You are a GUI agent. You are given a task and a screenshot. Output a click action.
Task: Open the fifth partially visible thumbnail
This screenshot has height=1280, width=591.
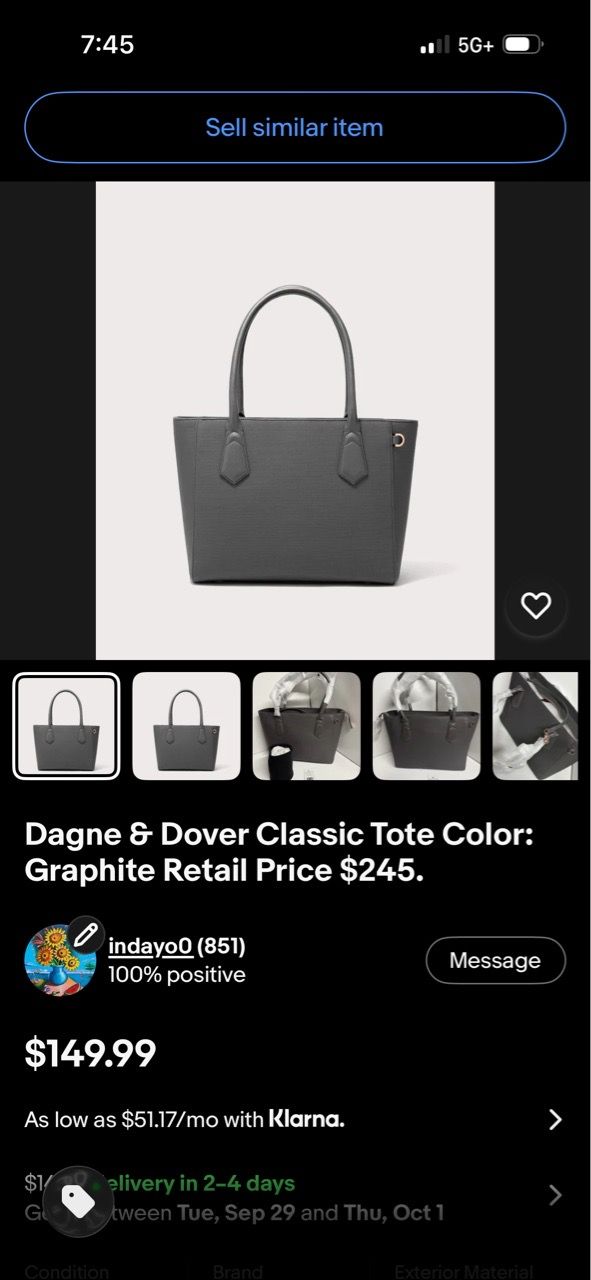click(535, 726)
